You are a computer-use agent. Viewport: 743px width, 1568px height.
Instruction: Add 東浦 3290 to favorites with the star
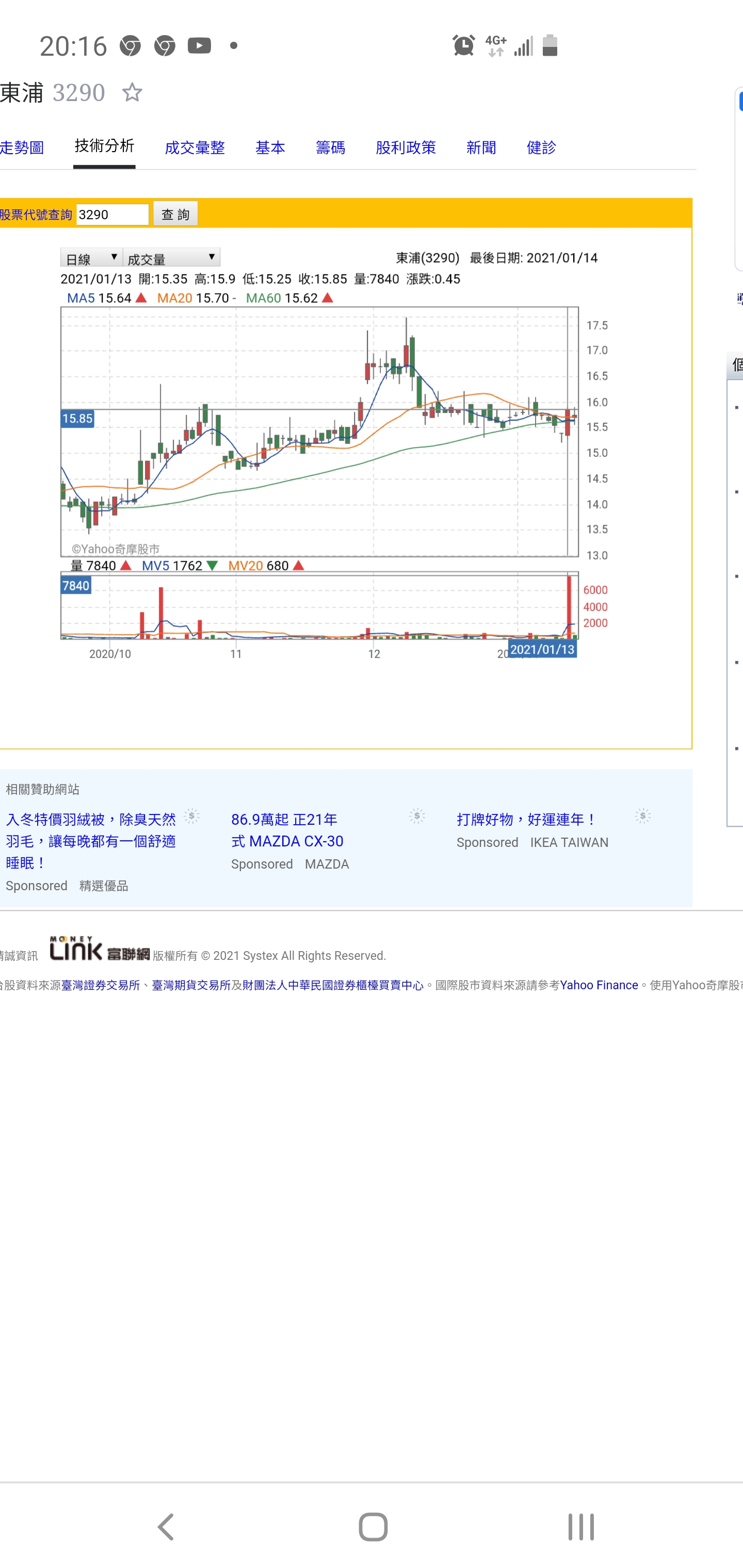coord(132,92)
